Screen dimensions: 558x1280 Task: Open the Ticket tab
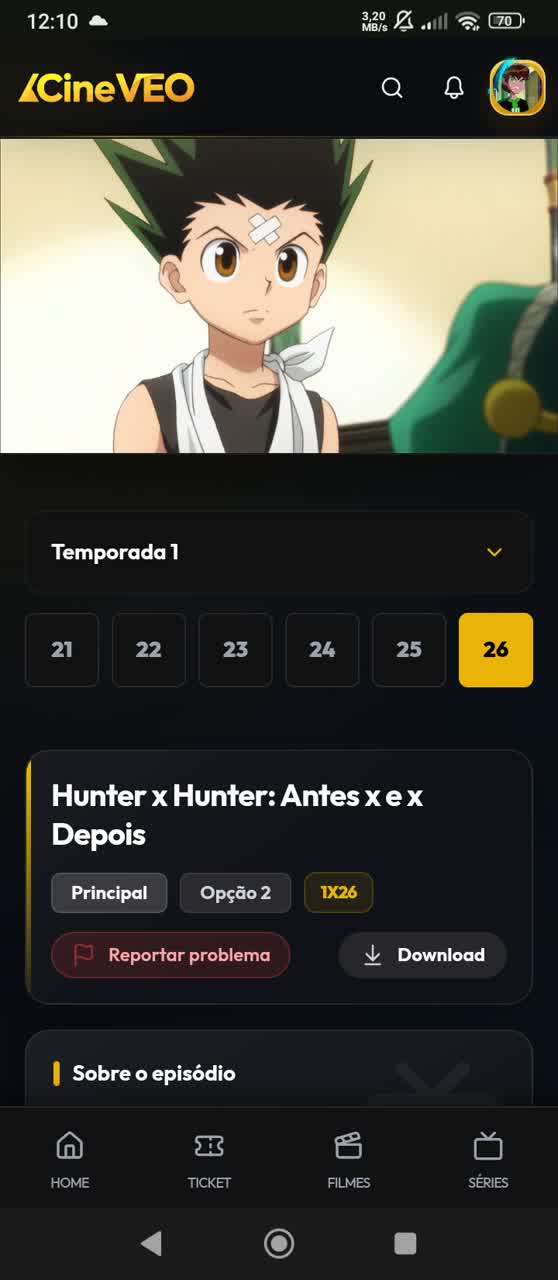click(x=209, y=1160)
